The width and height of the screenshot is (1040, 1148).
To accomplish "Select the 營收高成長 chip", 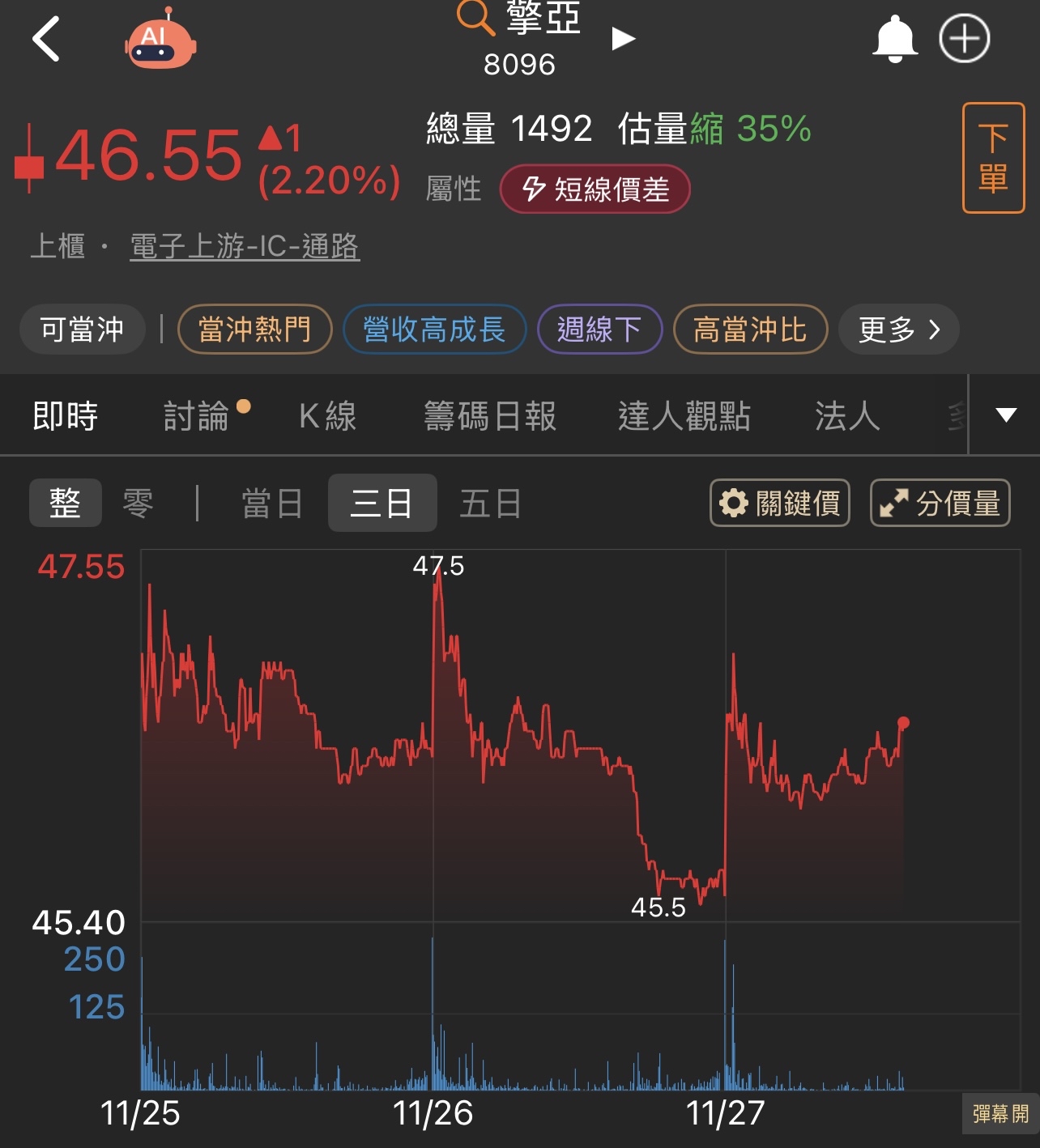I will [434, 330].
